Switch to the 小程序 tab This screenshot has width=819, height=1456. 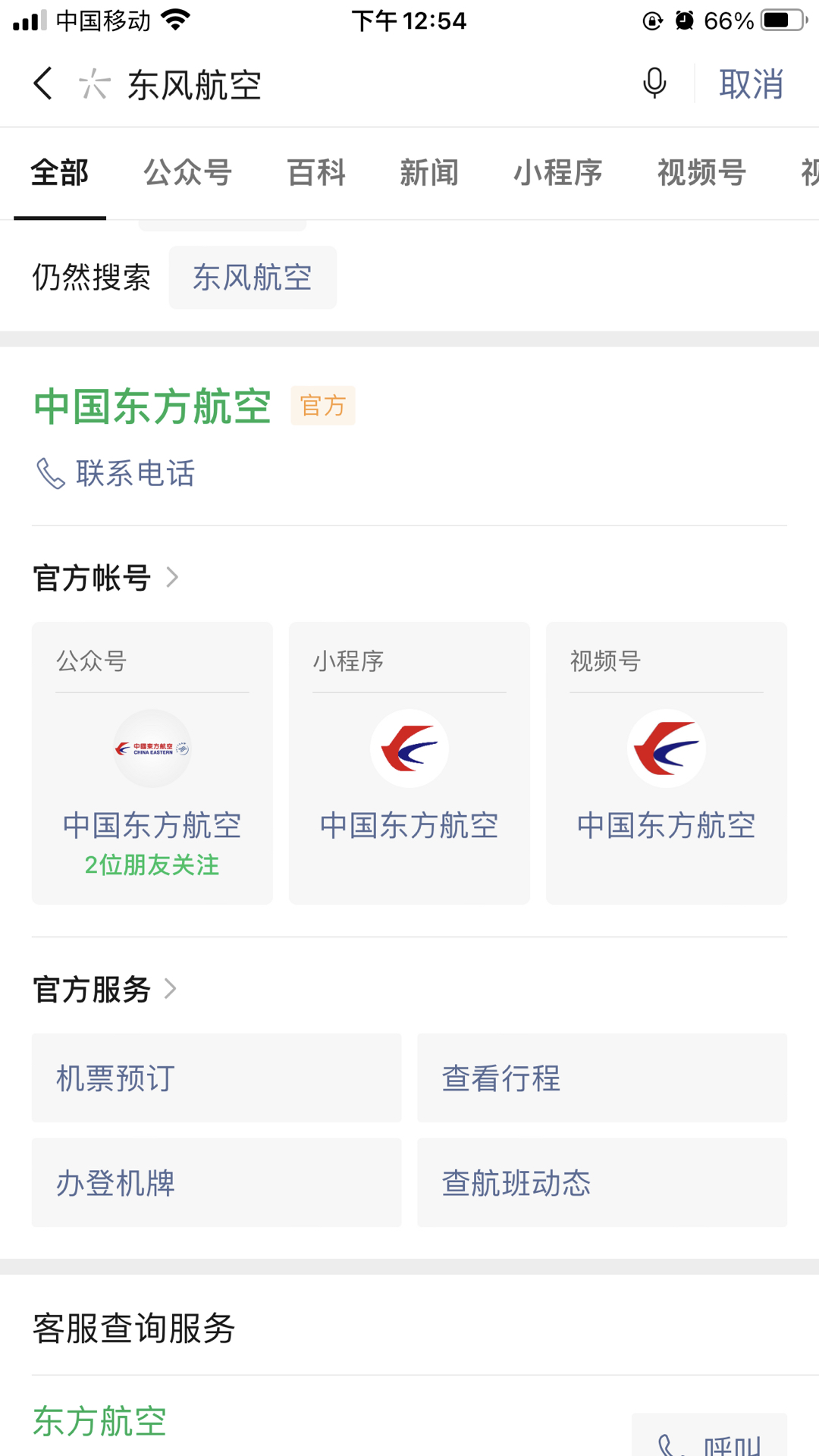(558, 173)
